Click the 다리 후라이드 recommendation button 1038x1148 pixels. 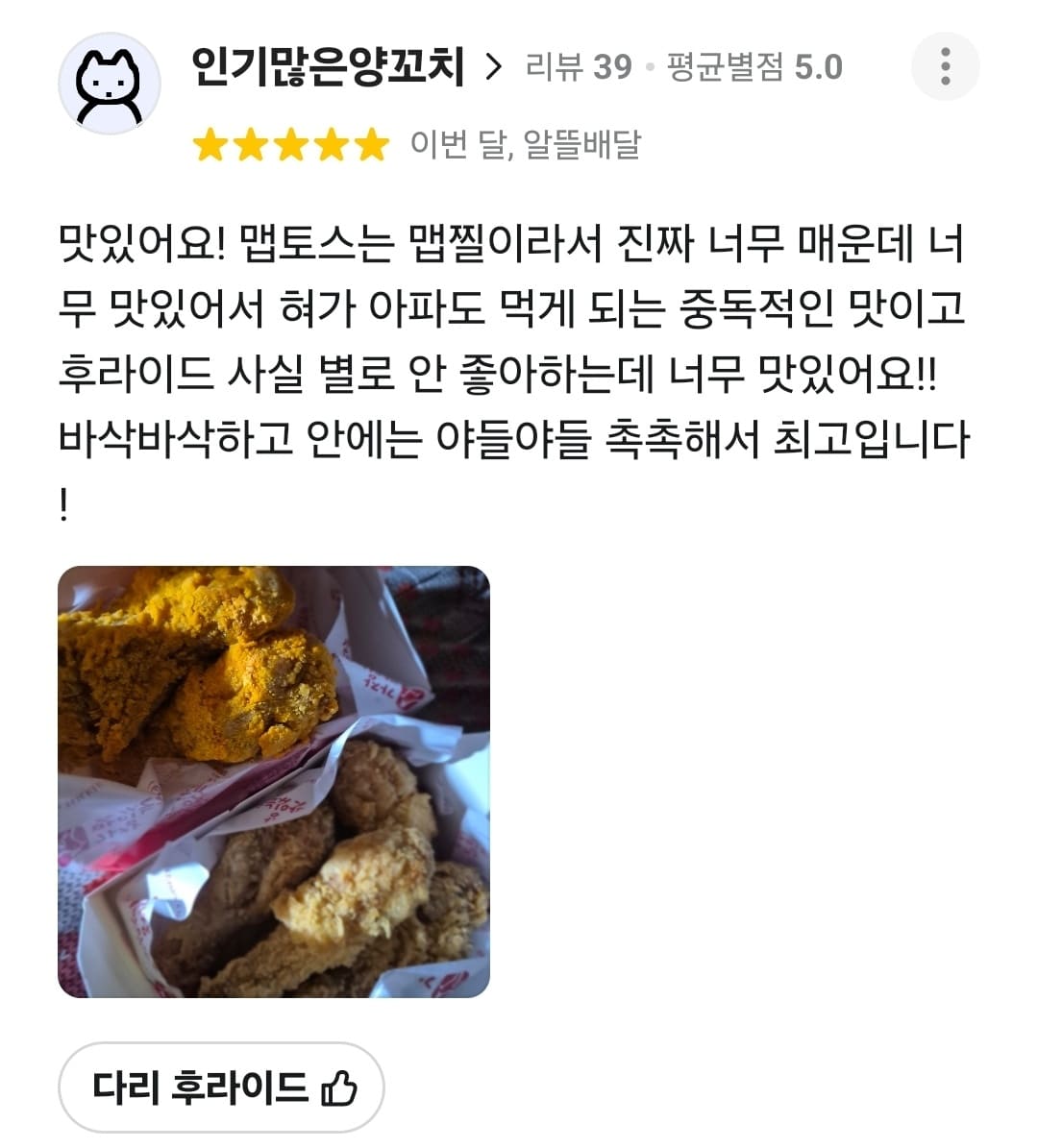pos(221,1087)
